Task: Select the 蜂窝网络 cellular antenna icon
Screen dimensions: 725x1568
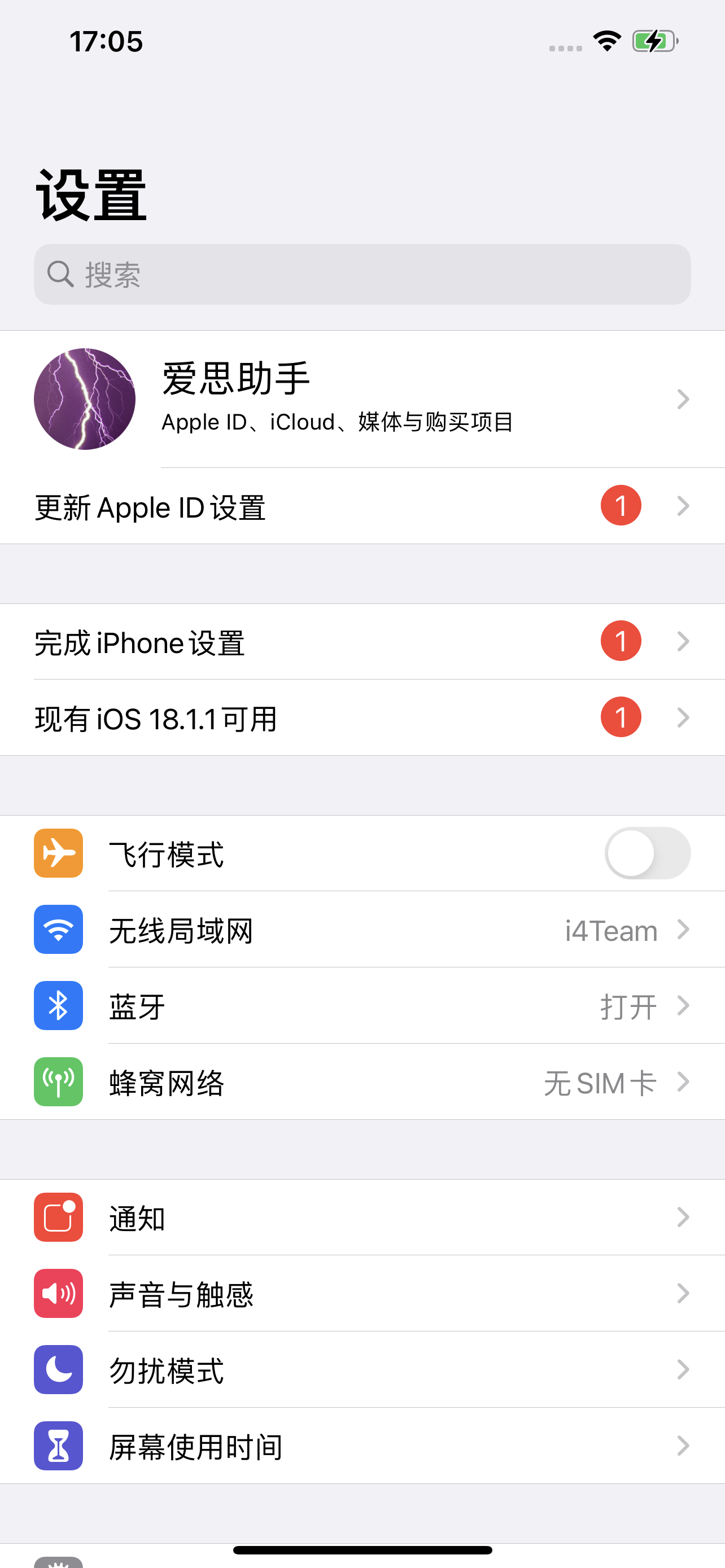Action: tap(58, 1083)
